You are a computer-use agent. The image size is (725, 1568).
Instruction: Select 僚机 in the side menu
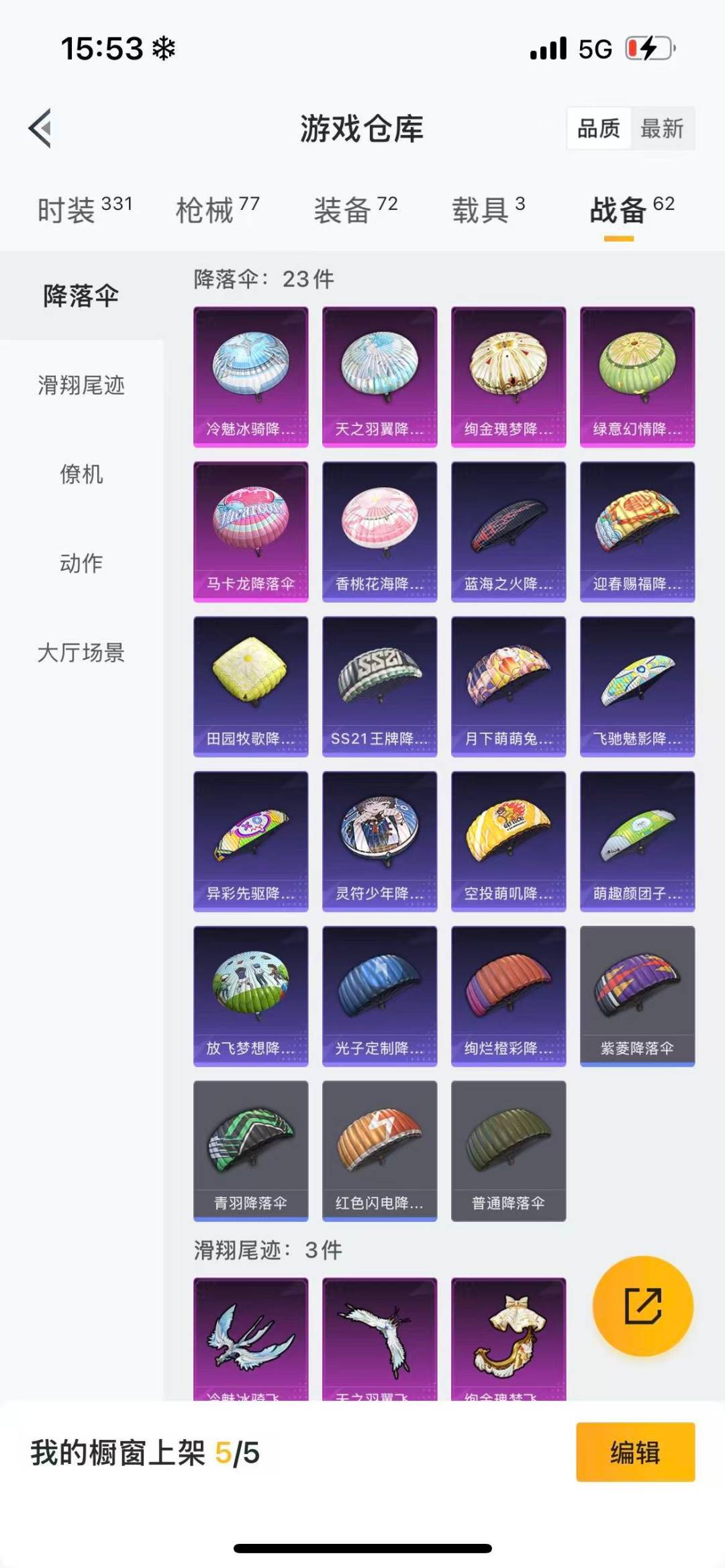(81, 474)
